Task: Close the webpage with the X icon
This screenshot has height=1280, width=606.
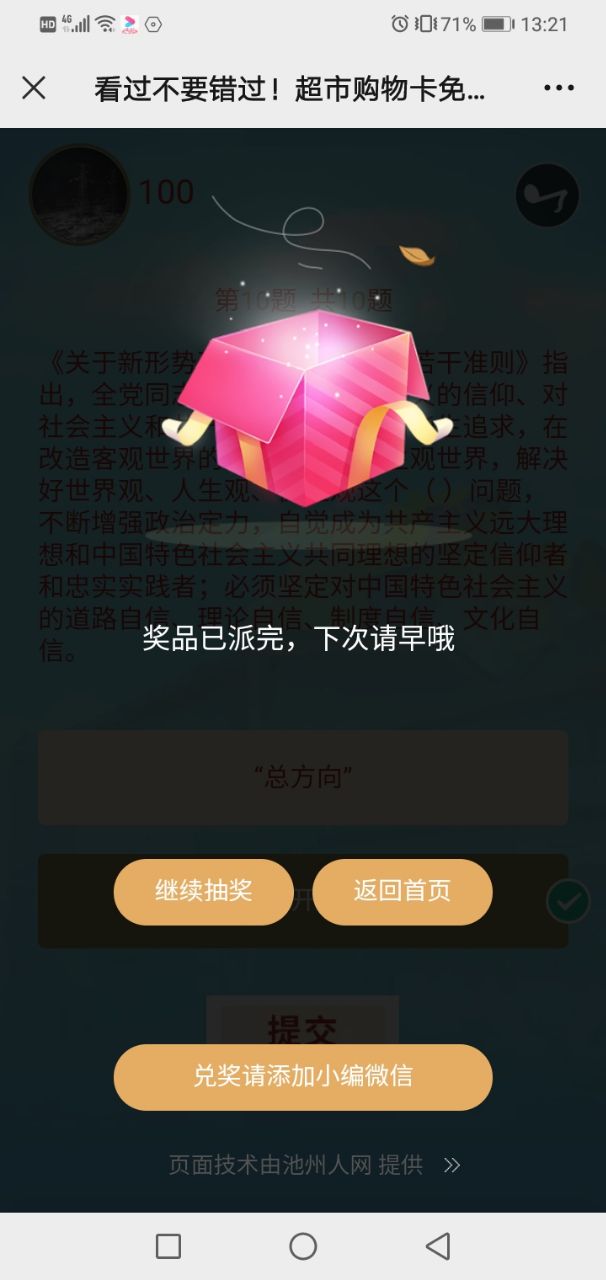Action: (34, 88)
